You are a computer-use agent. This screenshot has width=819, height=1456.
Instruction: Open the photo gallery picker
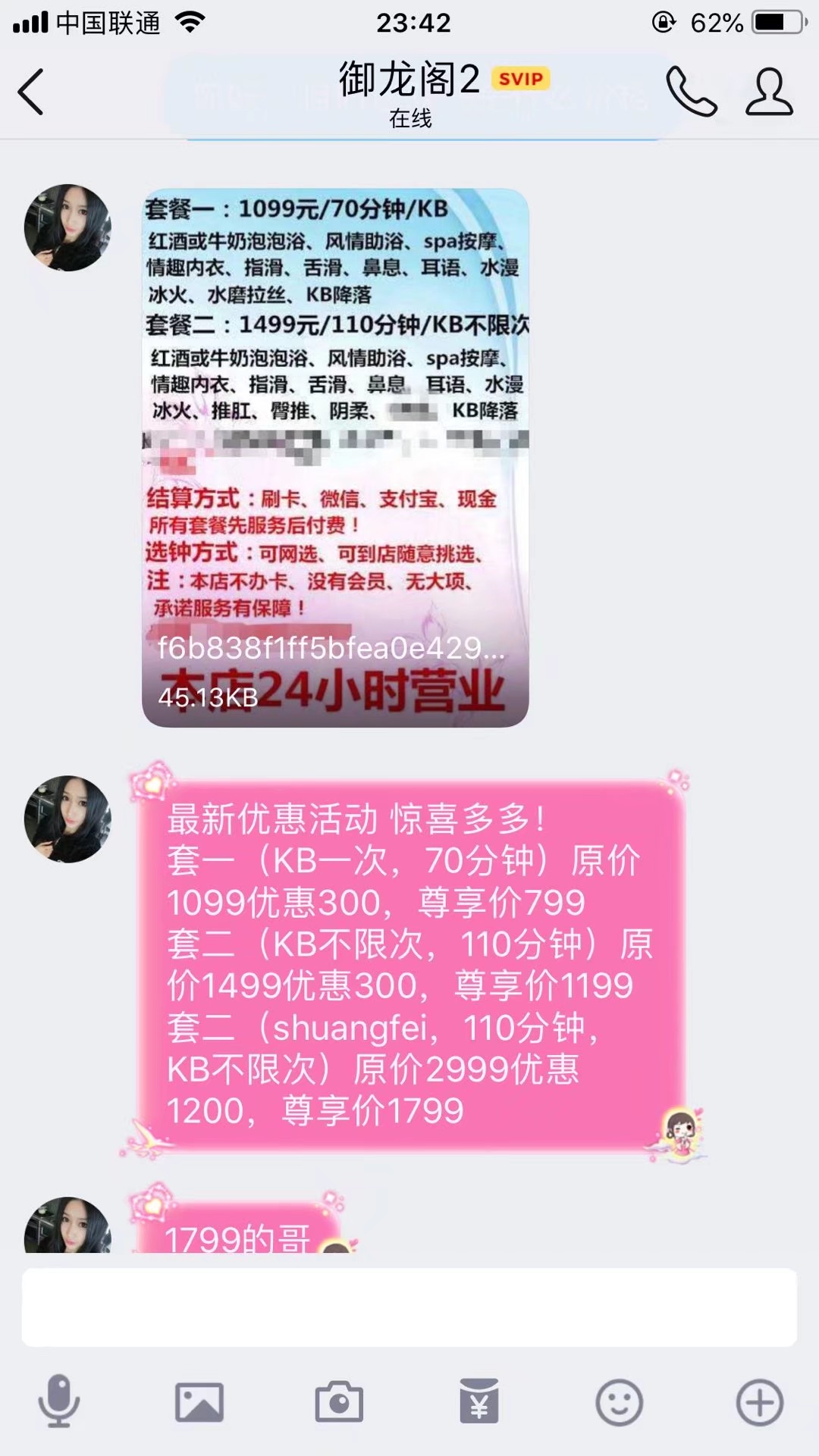tap(199, 1401)
